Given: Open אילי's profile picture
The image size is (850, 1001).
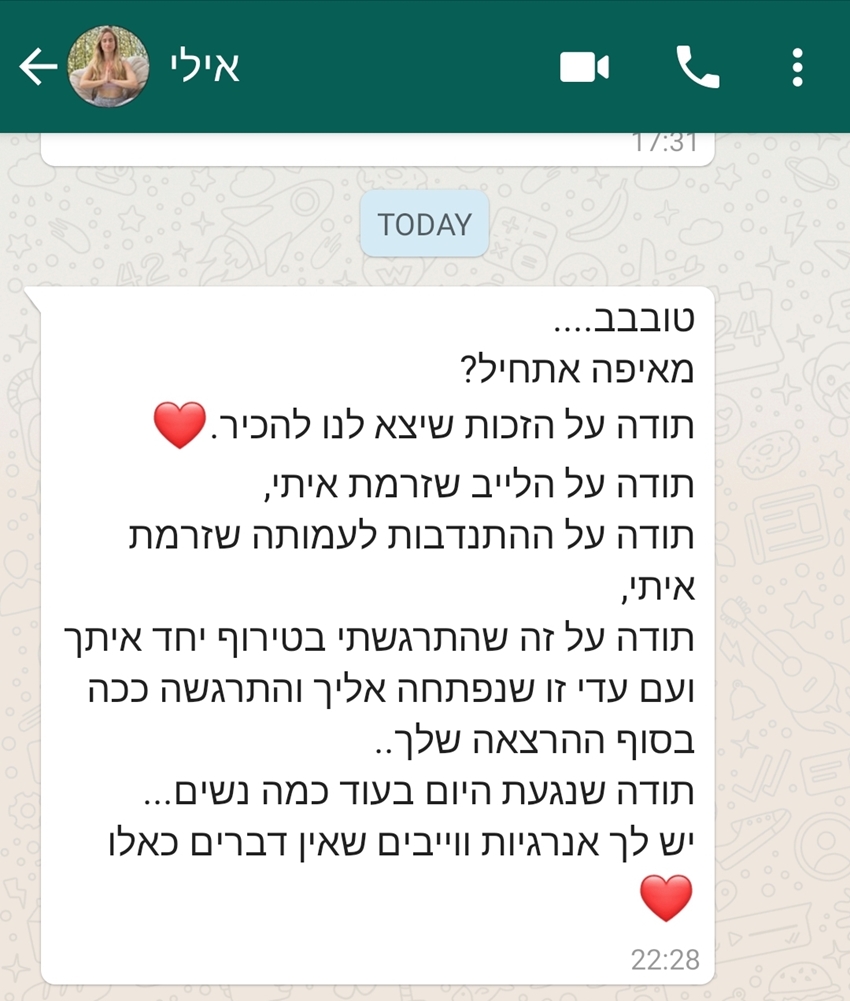Looking at the screenshot, I should (108, 67).
